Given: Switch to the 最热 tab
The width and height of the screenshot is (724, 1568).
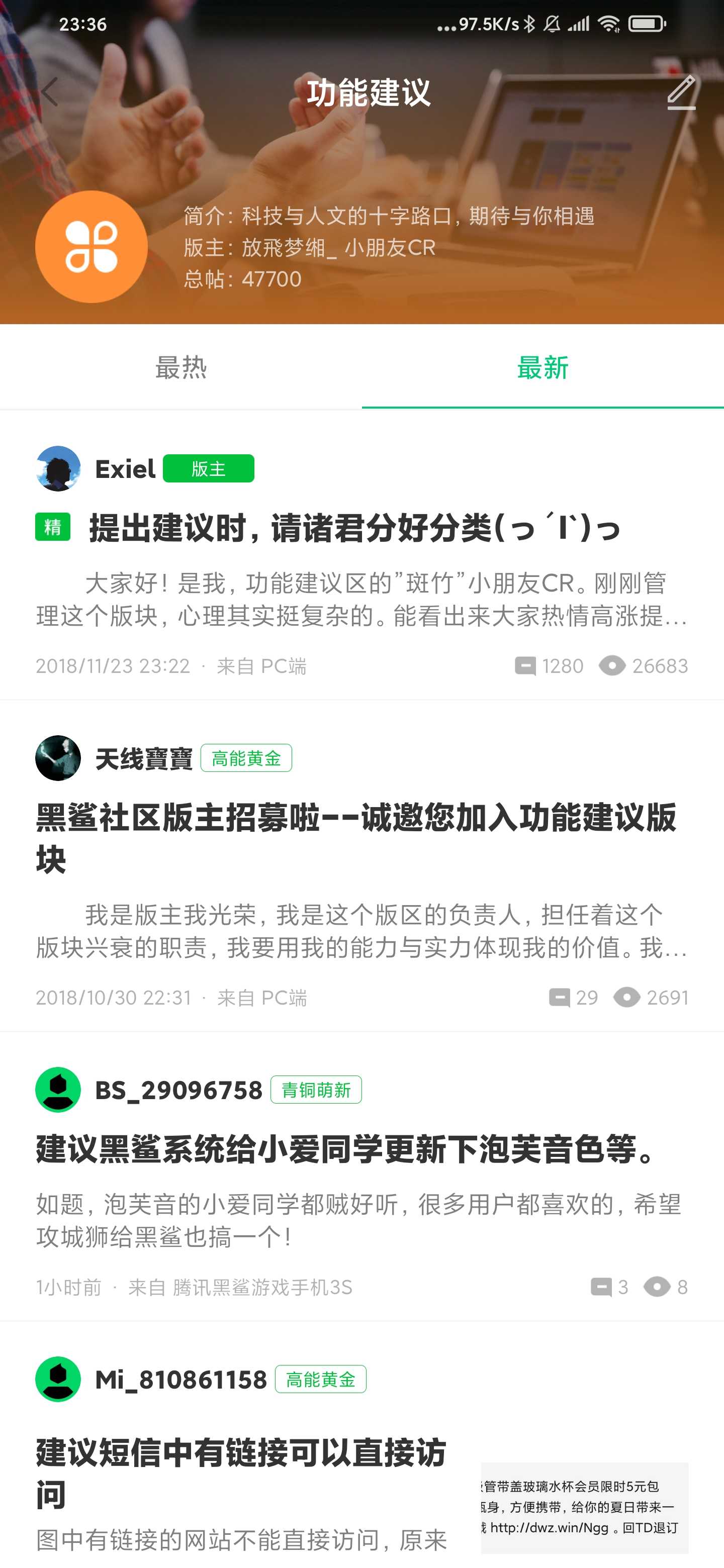Looking at the screenshot, I should tap(181, 368).
